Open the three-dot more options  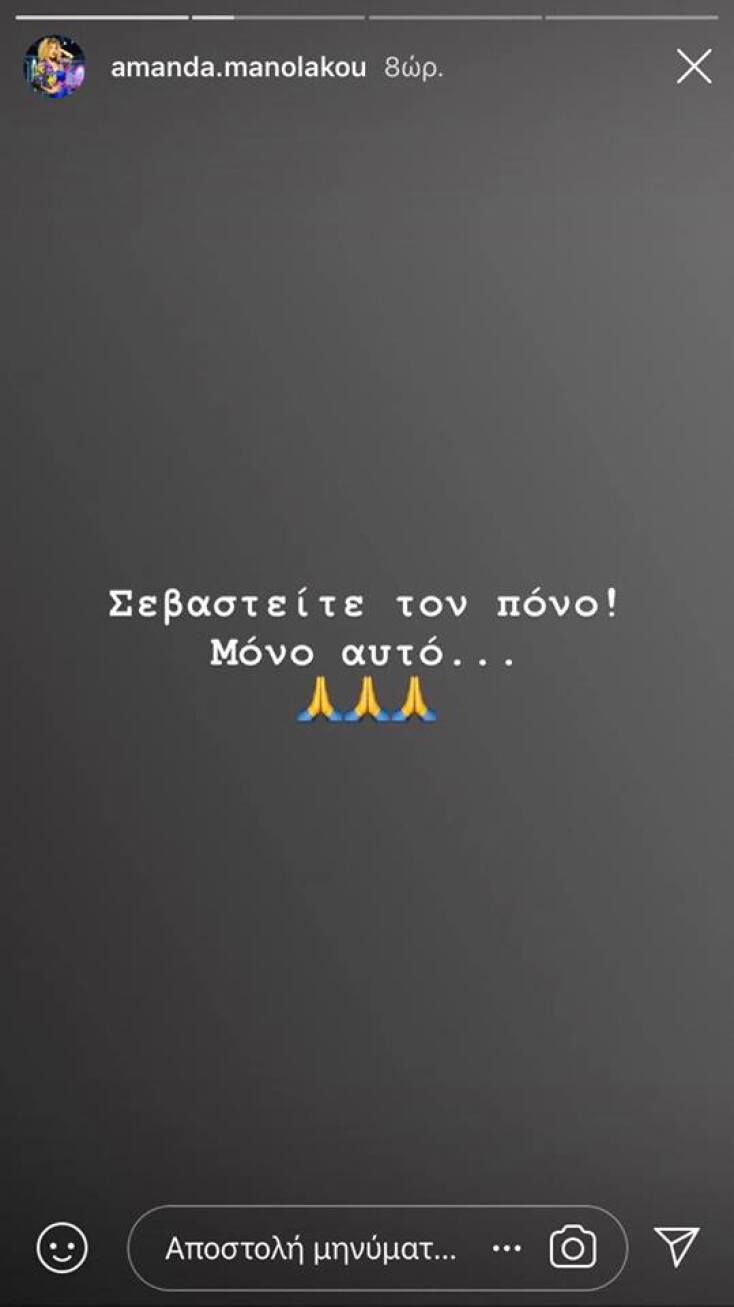click(507, 1248)
